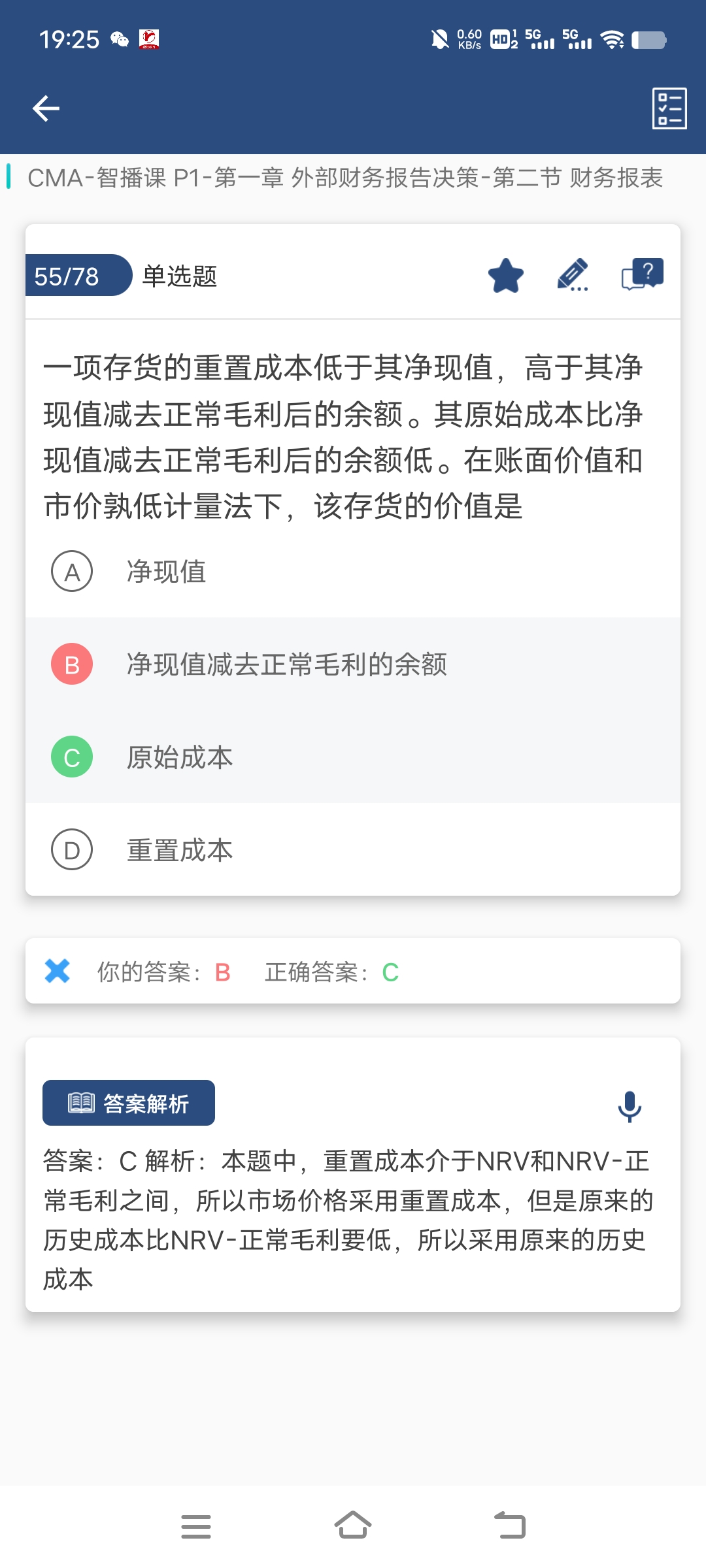The image size is (706, 1568).
Task: Go to the system home screen
Action: click(353, 1526)
